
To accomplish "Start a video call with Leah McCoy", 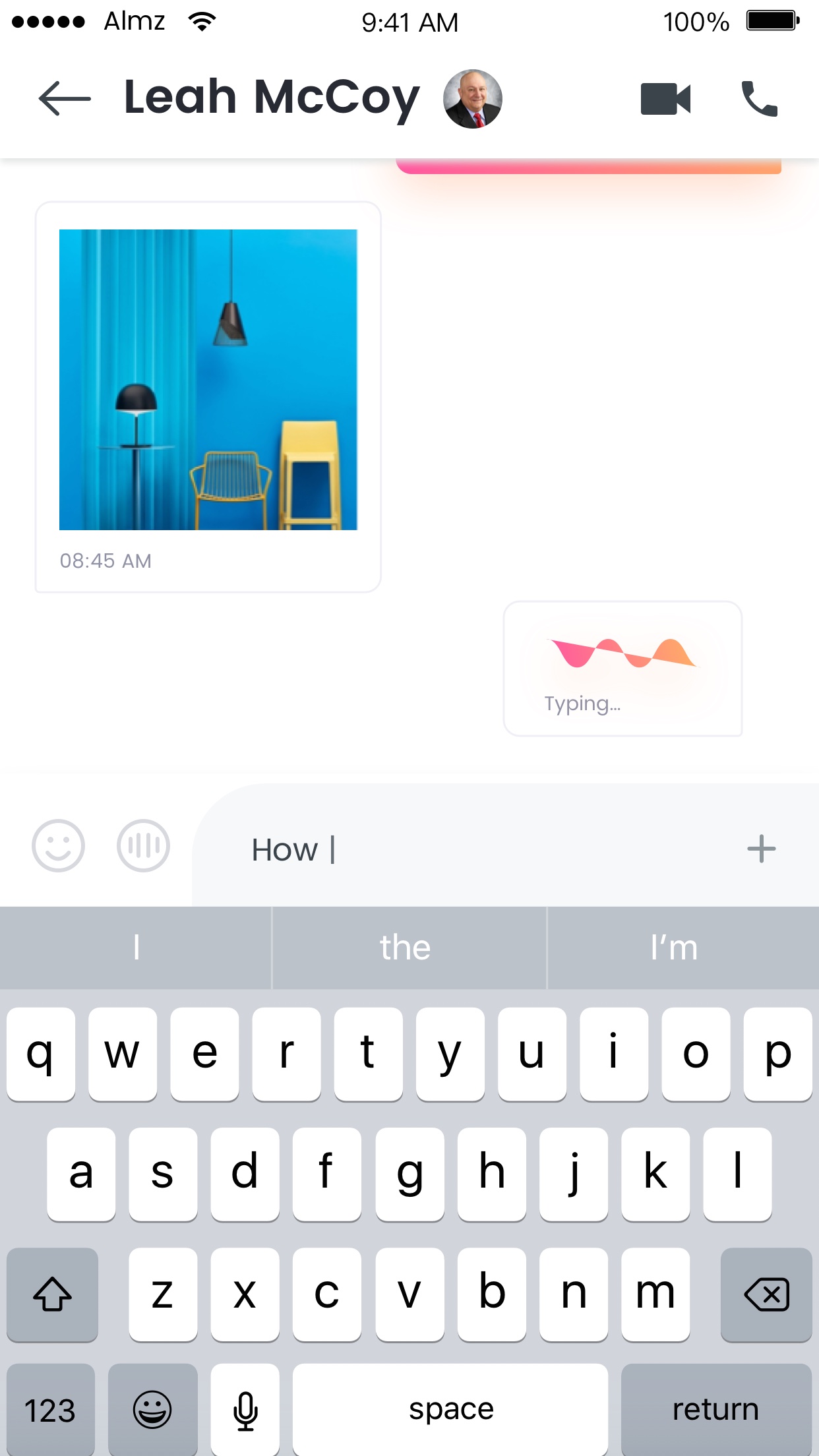I will tap(665, 99).
